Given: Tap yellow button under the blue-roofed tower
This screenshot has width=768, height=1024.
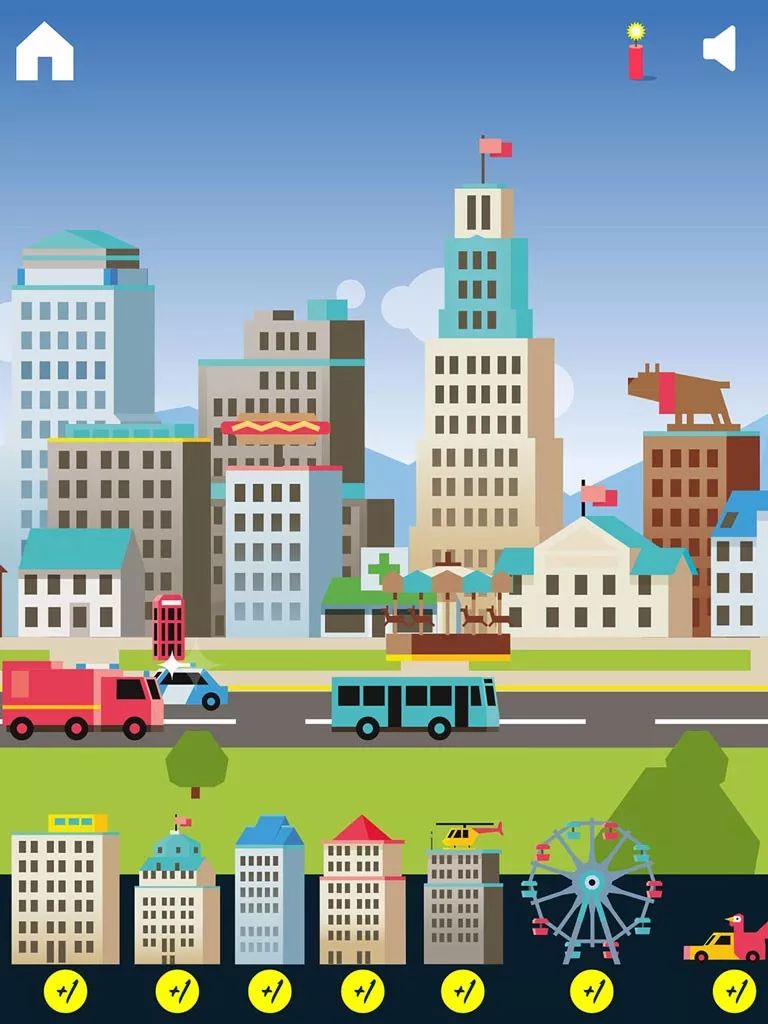Looking at the screenshot, I should [270, 991].
